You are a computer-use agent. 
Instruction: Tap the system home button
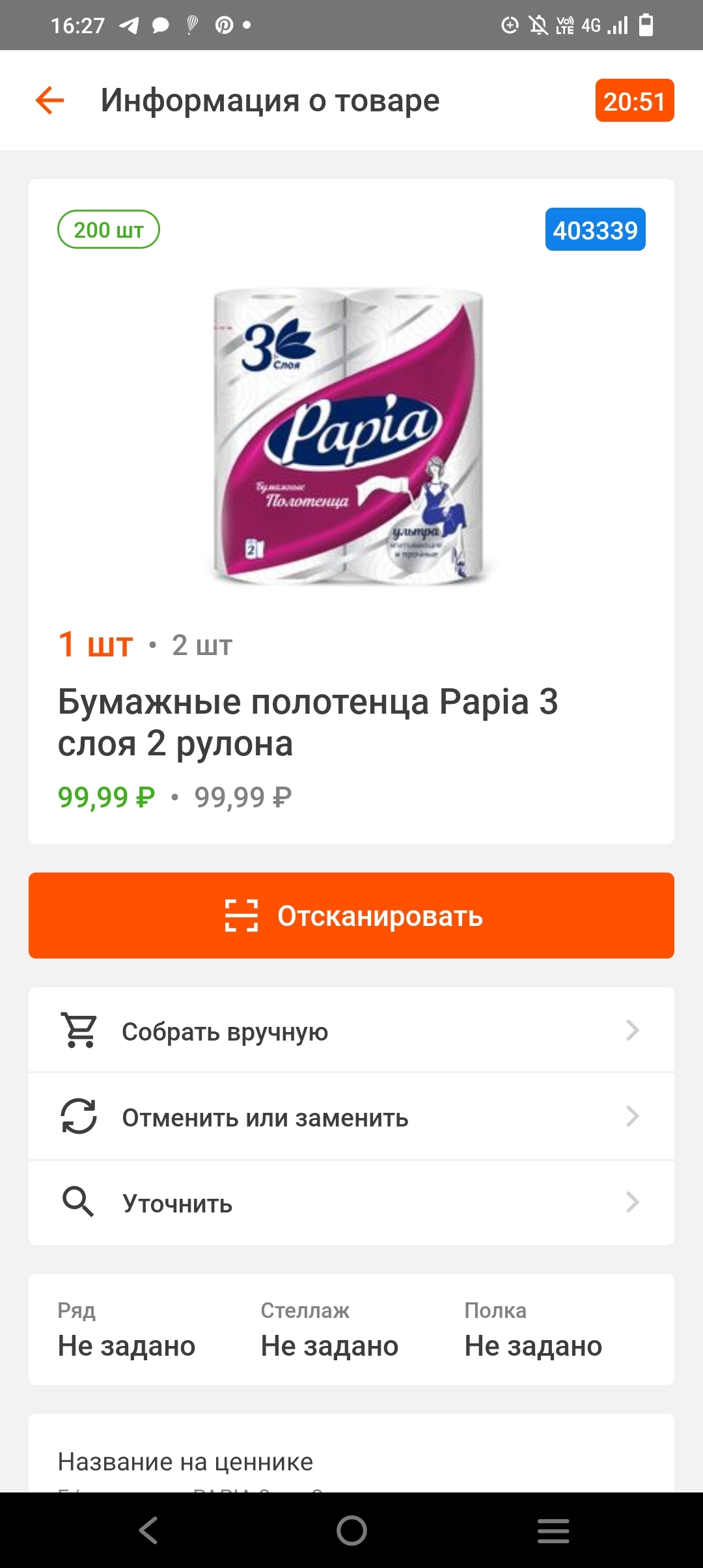coord(351,1530)
